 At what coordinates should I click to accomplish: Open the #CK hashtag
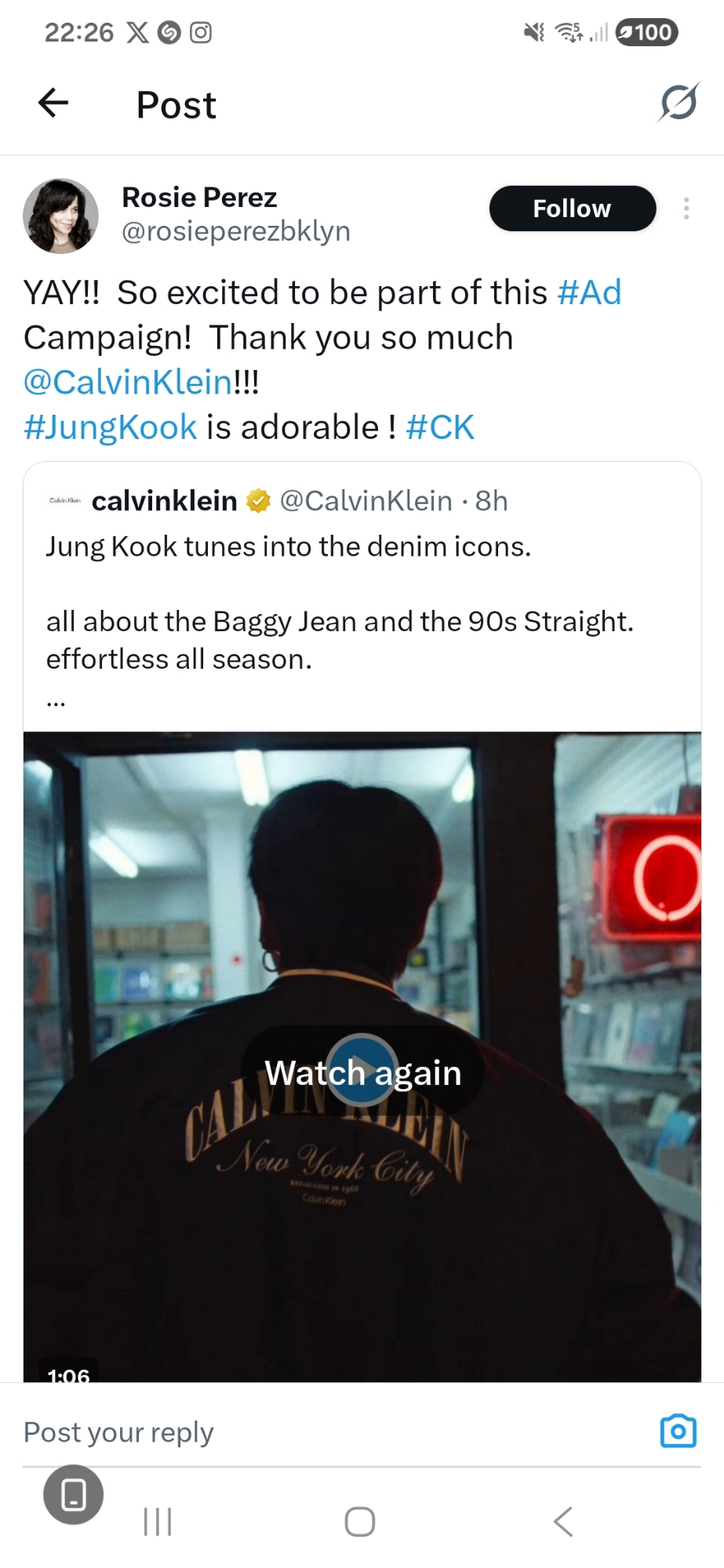pos(440,427)
